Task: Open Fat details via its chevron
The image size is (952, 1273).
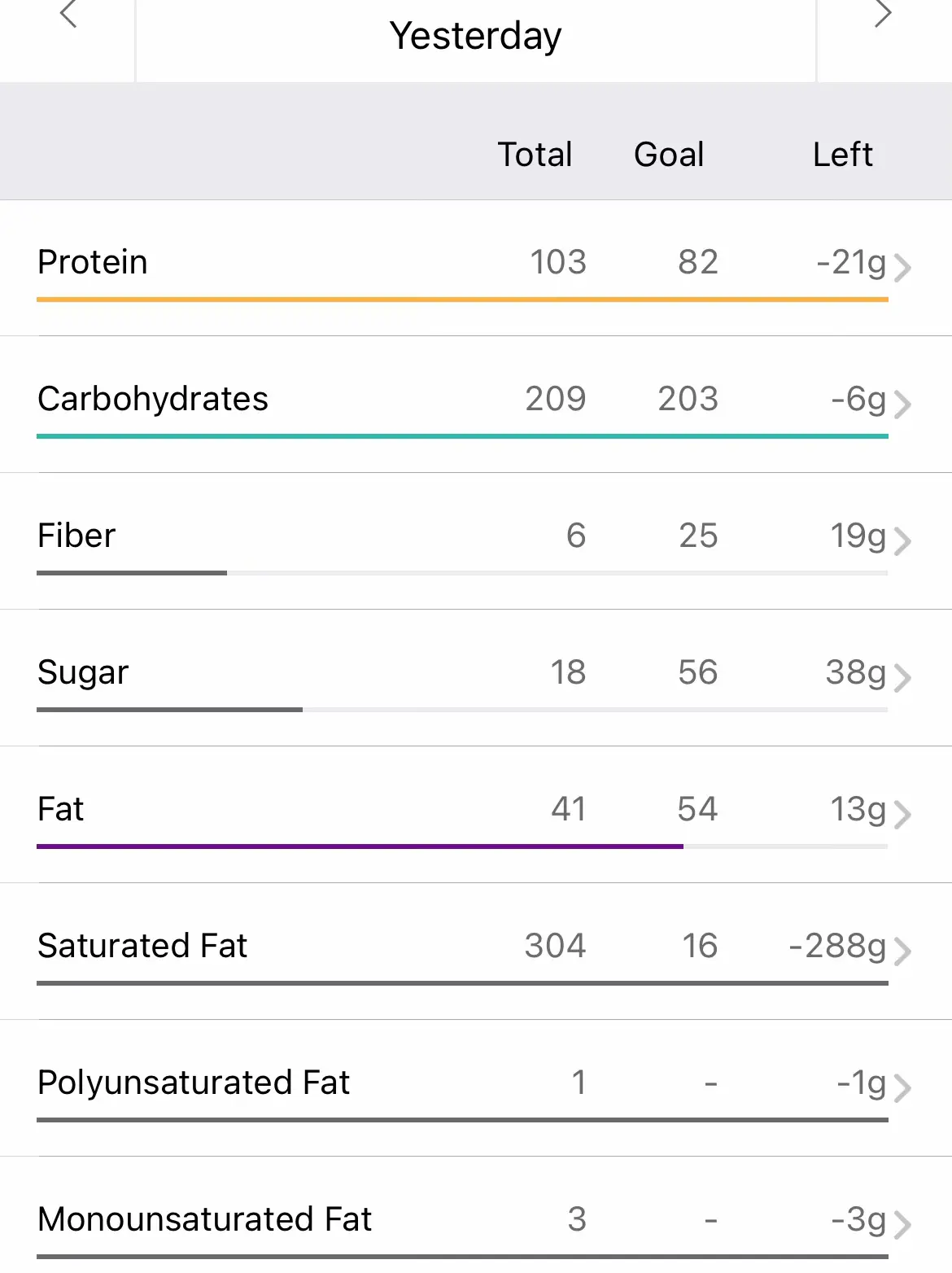Action: click(903, 814)
